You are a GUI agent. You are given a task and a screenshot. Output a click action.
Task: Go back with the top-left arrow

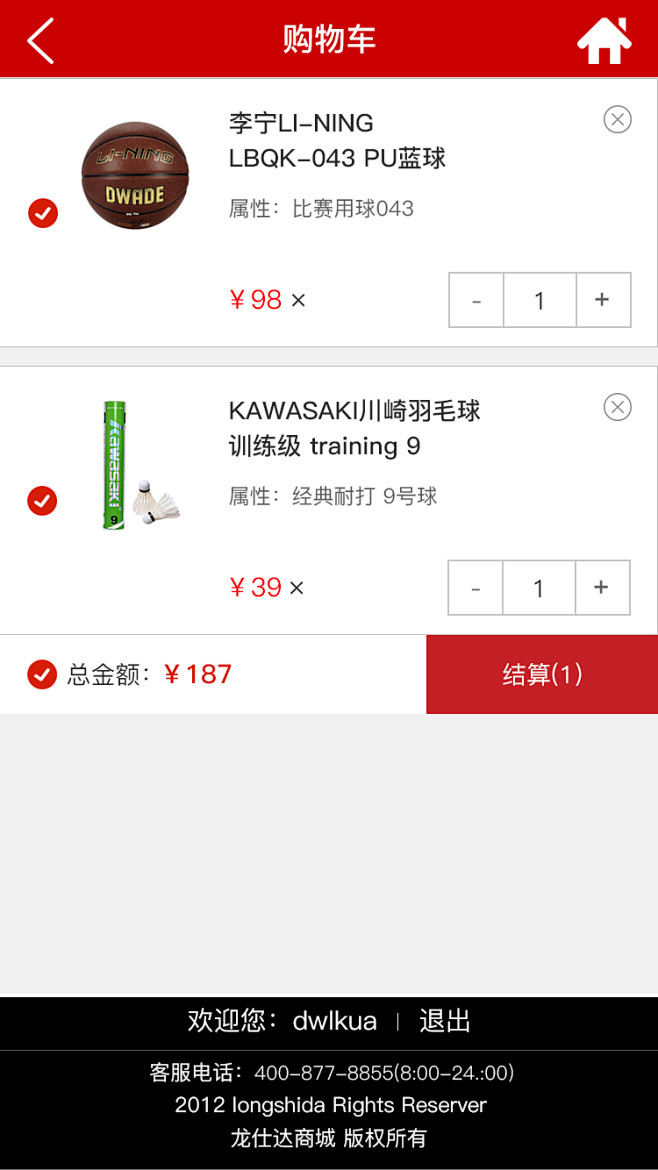pos(40,41)
